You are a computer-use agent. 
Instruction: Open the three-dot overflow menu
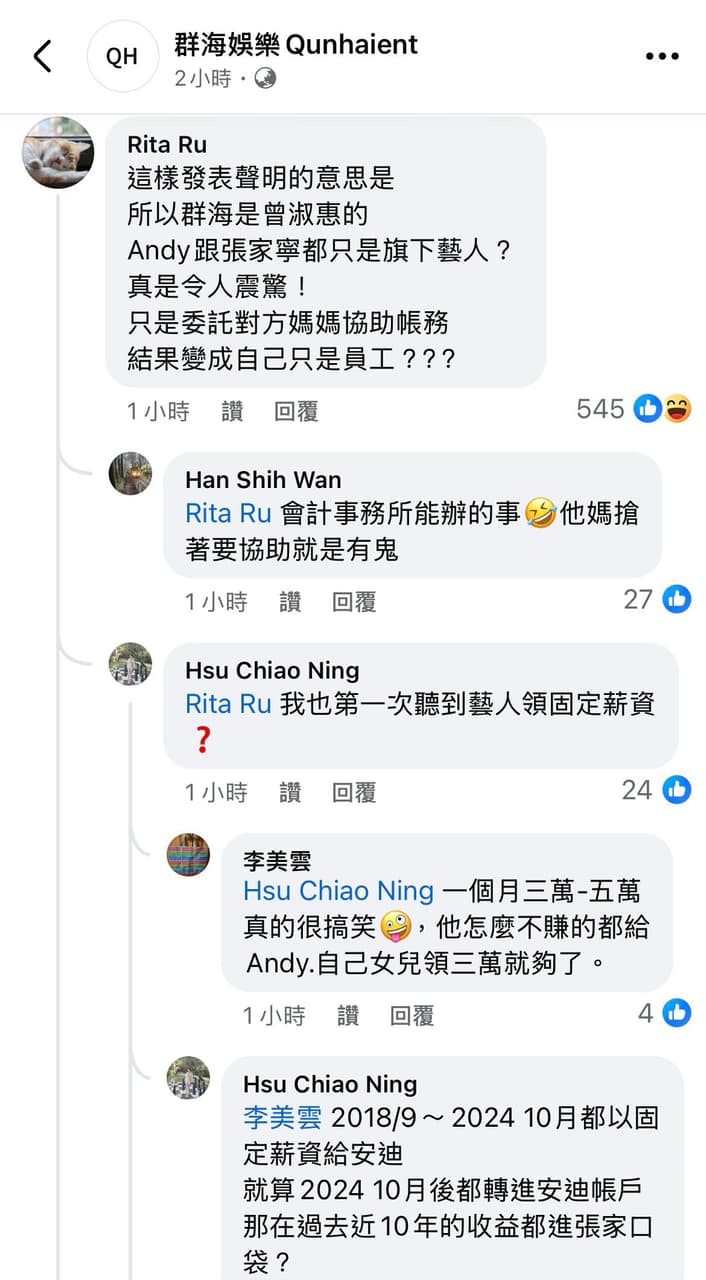(x=662, y=57)
